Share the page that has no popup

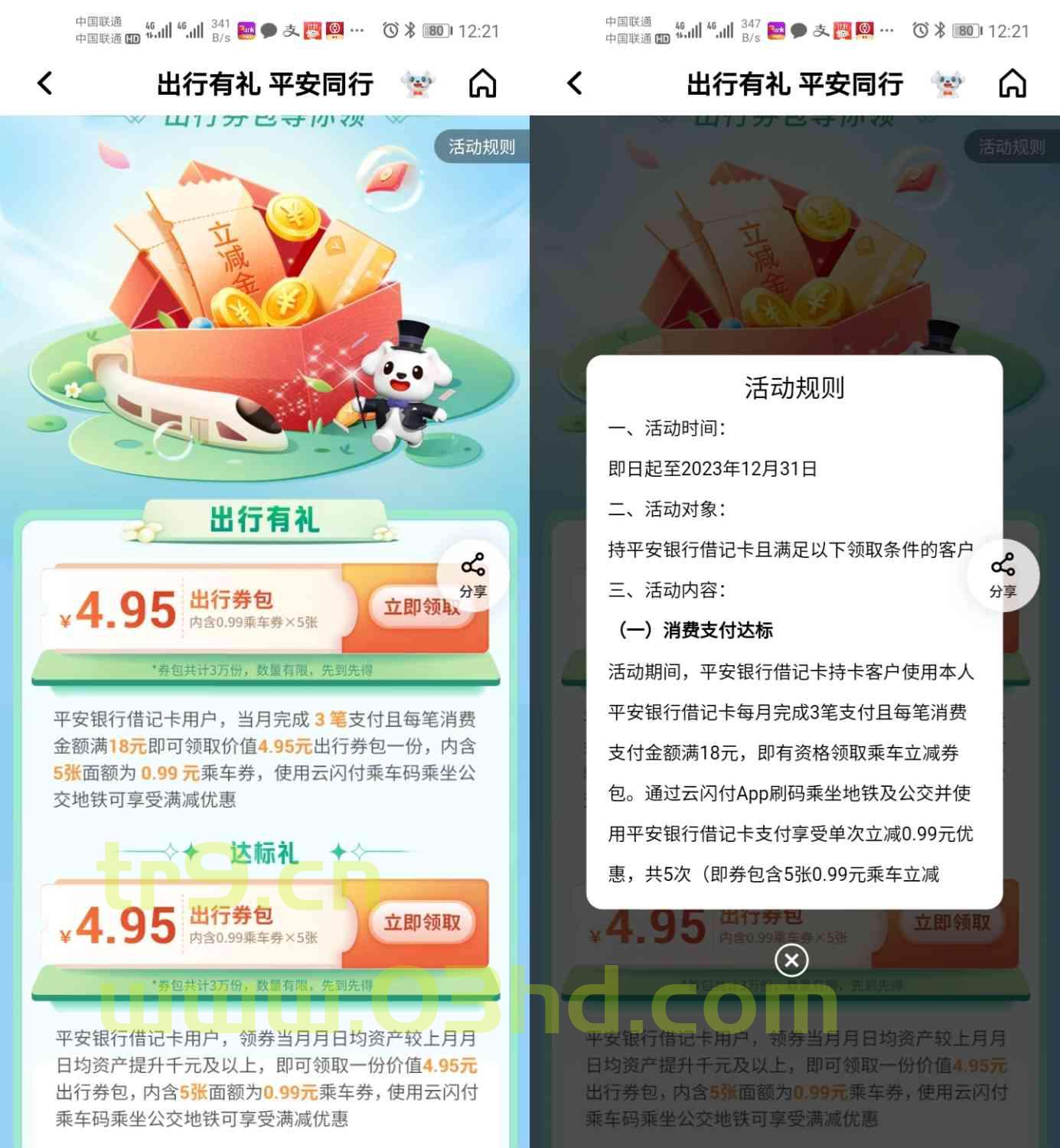pos(472,575)
